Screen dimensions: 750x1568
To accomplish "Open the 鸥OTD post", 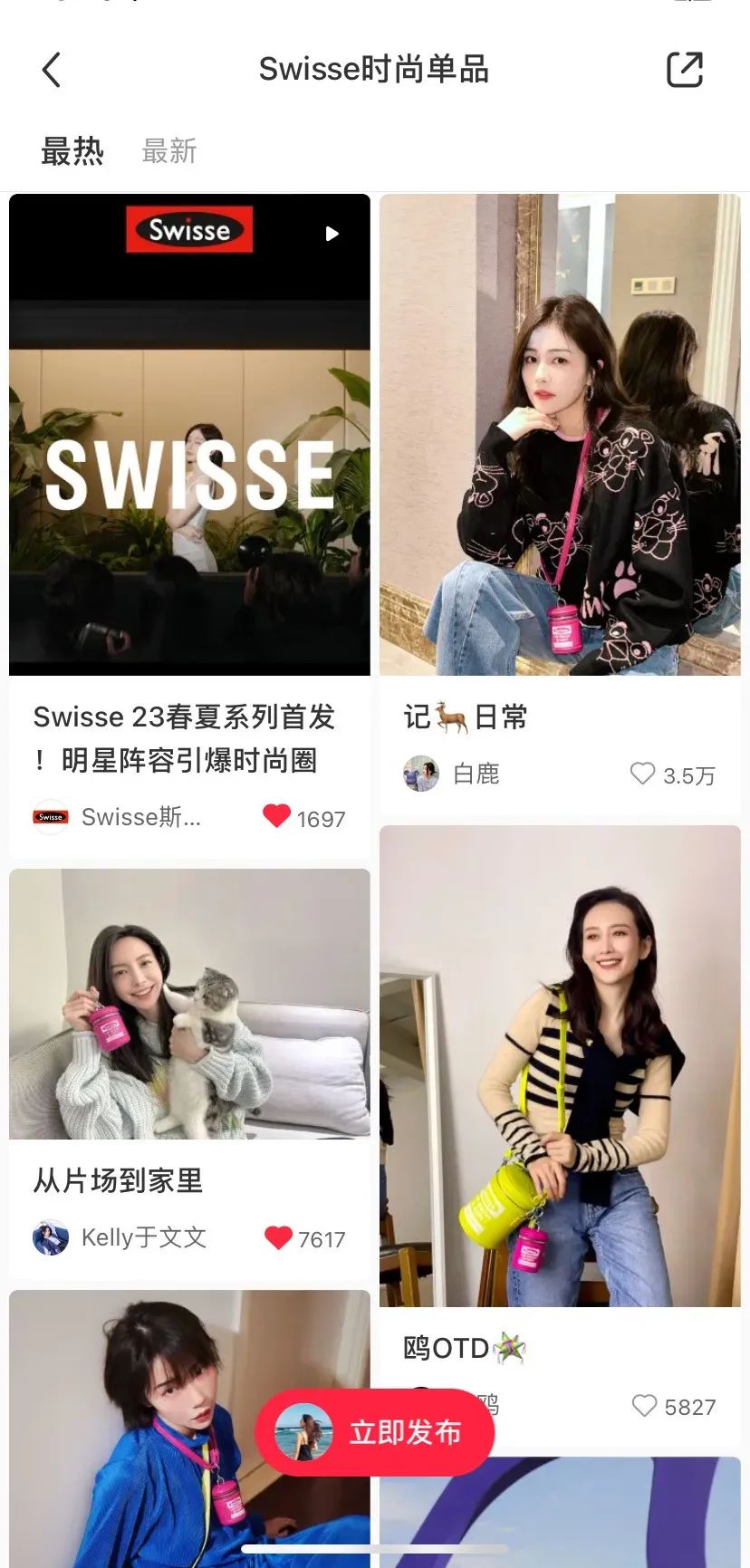I will point(559,1065).
